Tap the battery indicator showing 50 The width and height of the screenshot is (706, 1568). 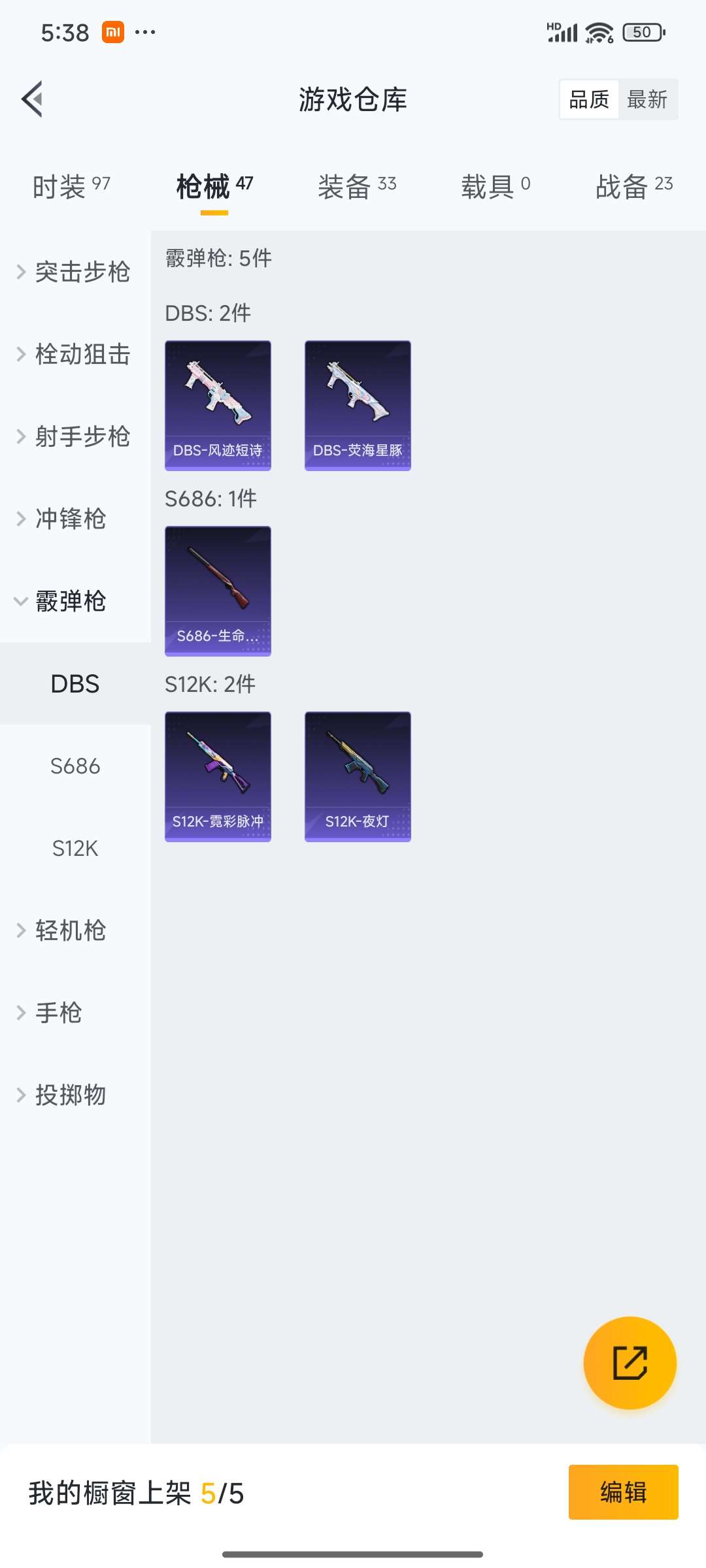tap(642, 31)
